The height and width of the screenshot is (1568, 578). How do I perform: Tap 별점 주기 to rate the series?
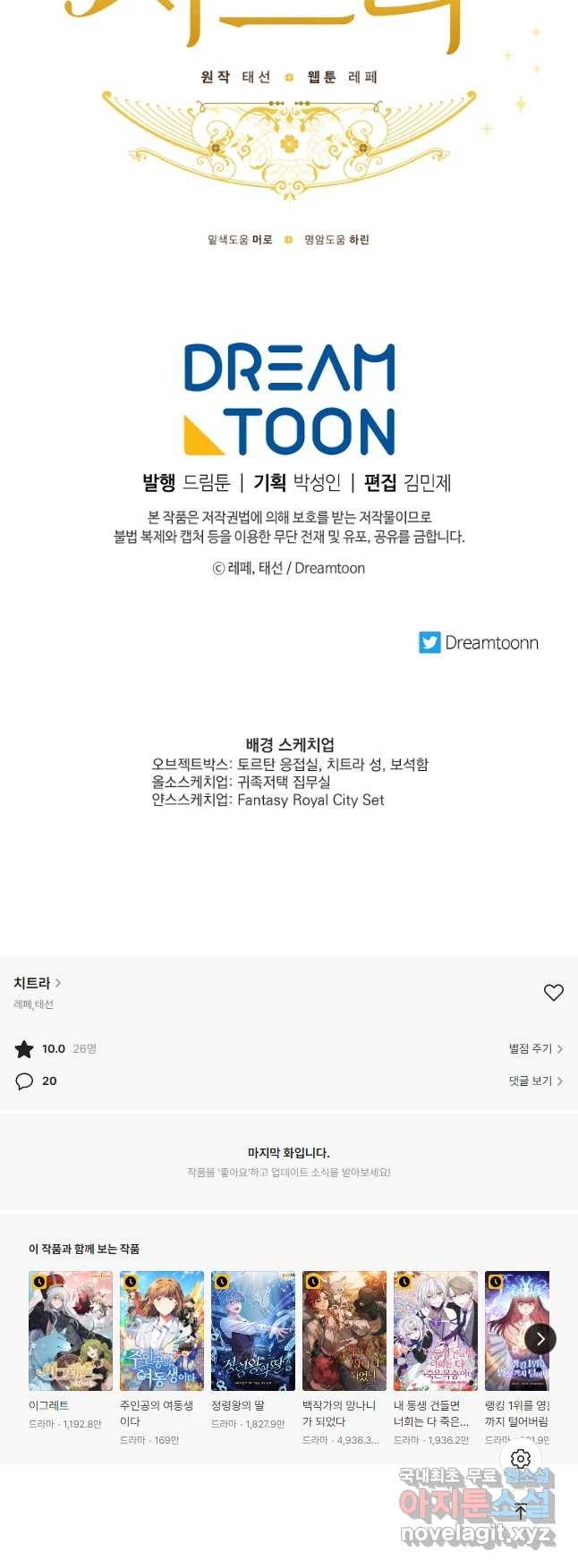tap(535, 1048)
